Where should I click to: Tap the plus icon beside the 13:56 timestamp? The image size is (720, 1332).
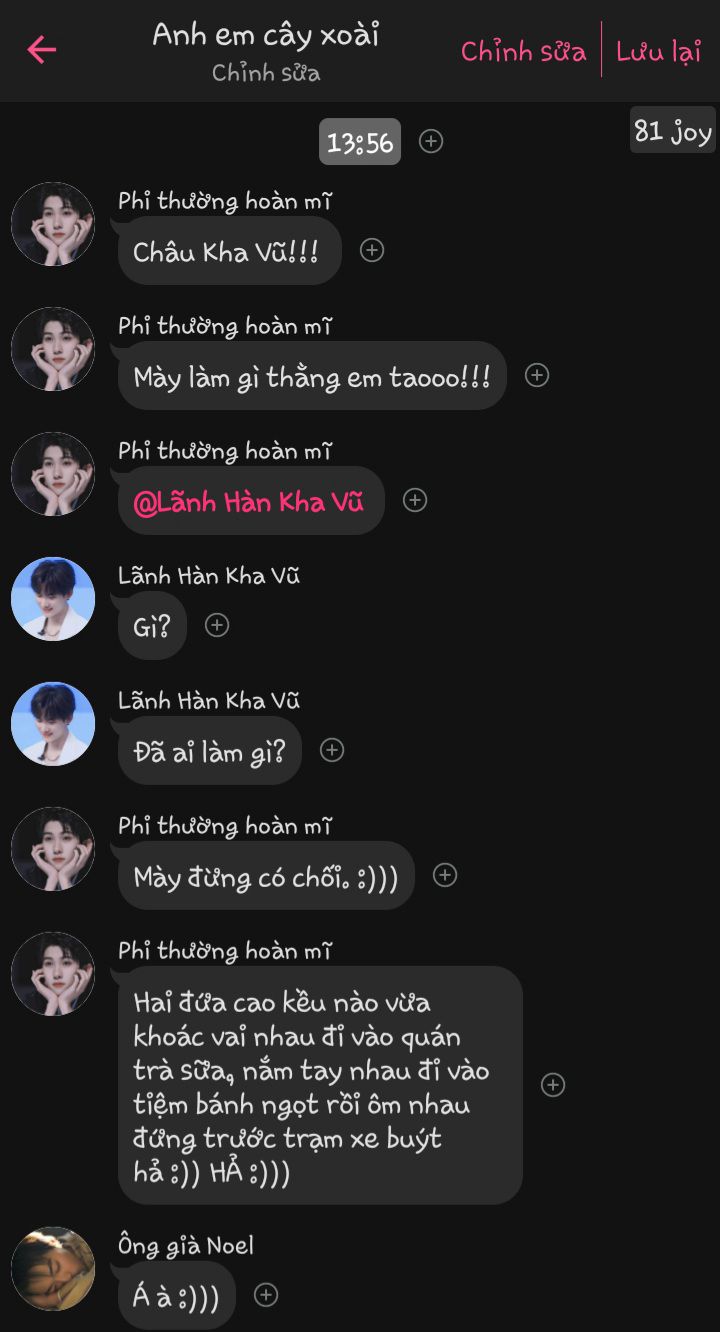coord(431,141)
